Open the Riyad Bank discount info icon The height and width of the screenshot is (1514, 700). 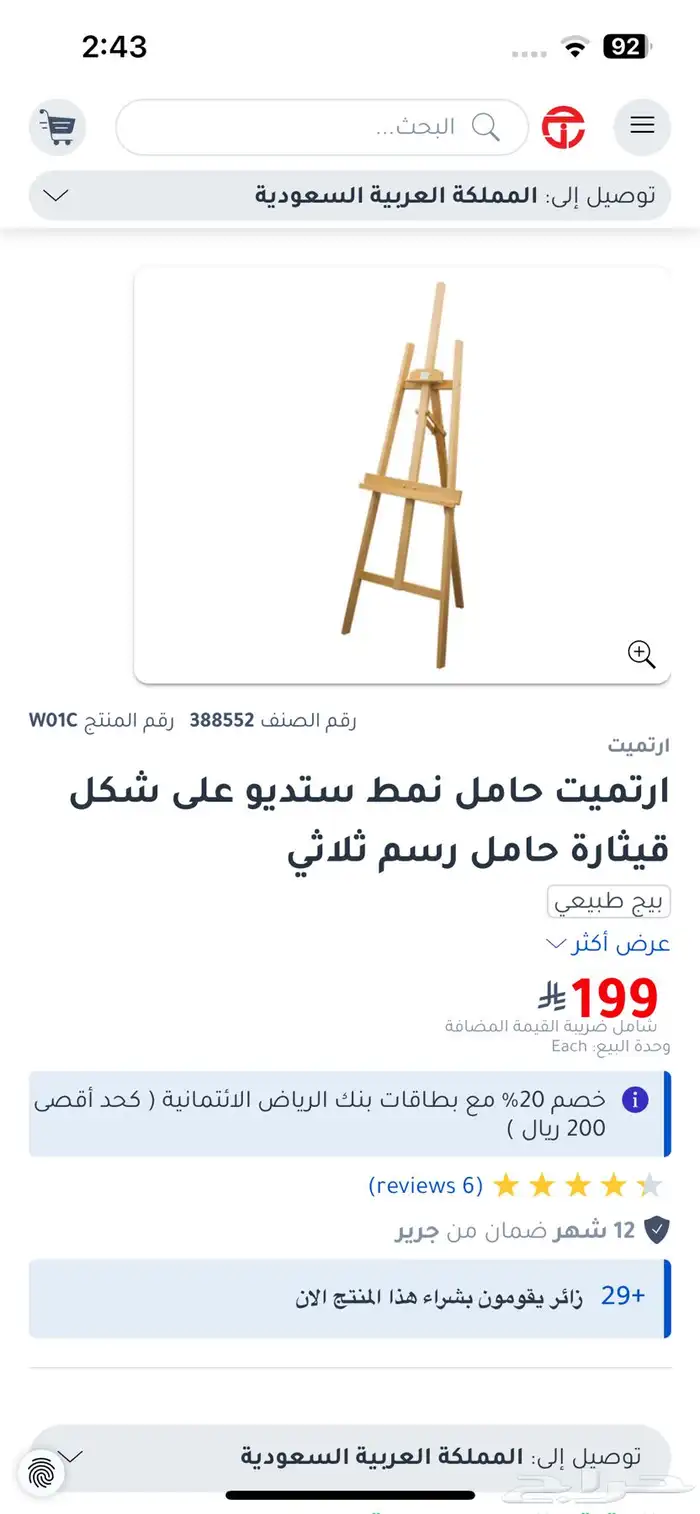[x=635, y=1100]
